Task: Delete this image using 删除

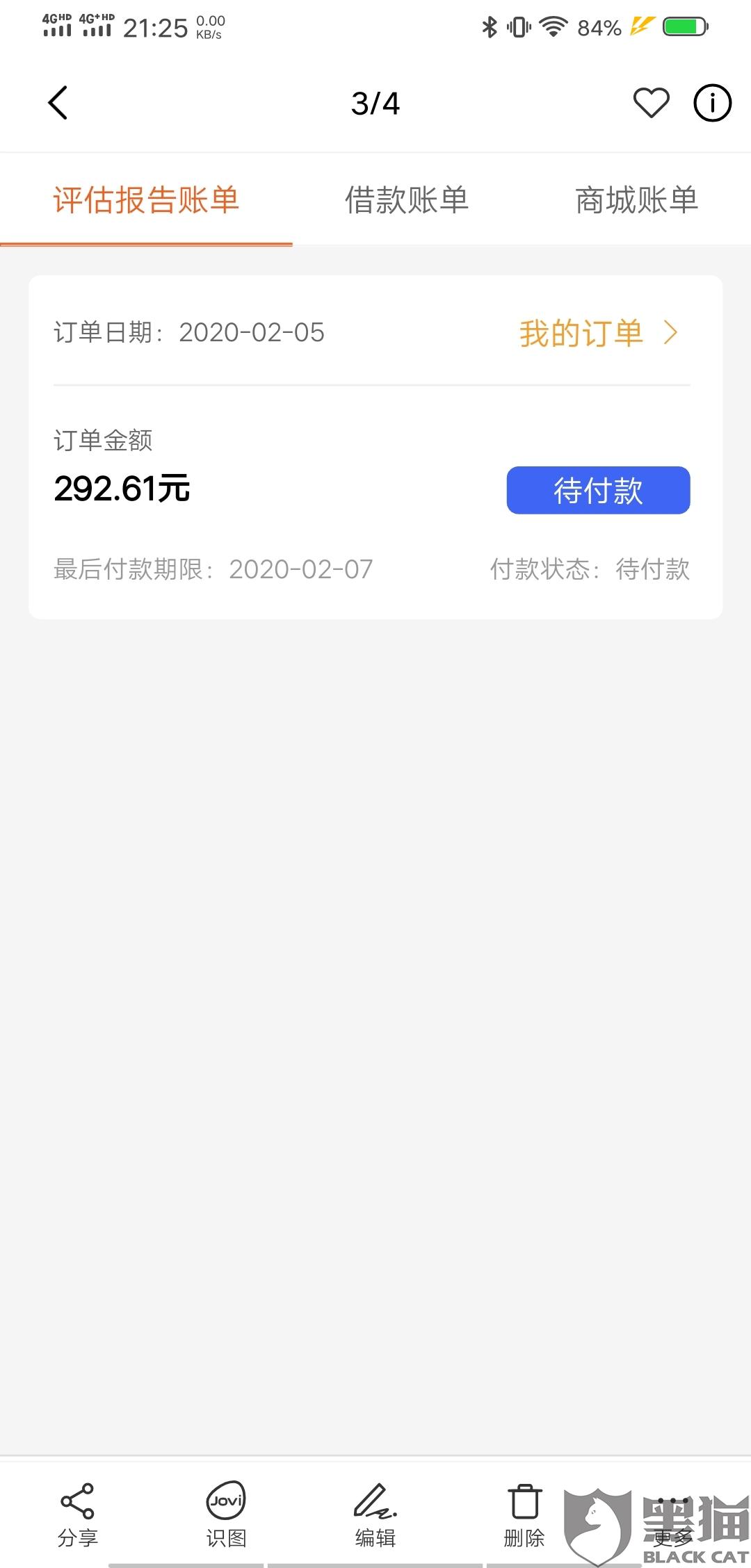Action: [524, 1514]
